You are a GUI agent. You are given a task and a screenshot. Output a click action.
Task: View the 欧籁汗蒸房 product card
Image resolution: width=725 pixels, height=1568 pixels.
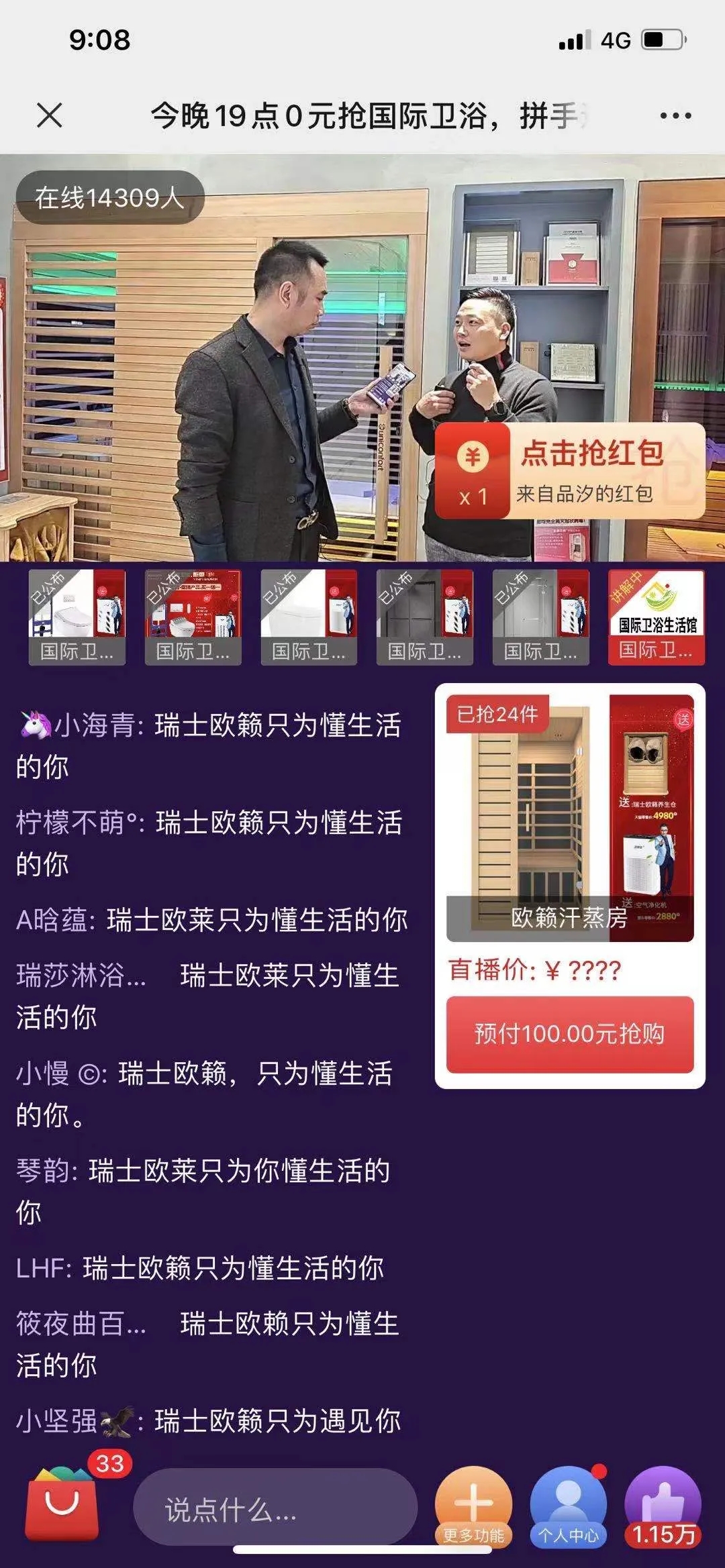coord(569,818)
